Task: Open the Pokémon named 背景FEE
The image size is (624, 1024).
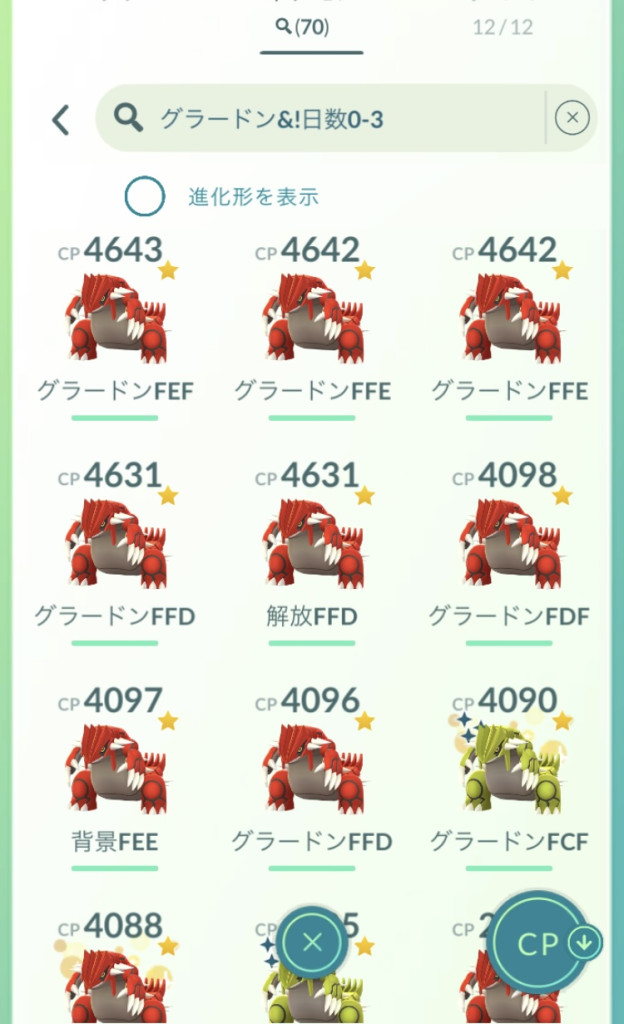Action: (x=116, y=770)
